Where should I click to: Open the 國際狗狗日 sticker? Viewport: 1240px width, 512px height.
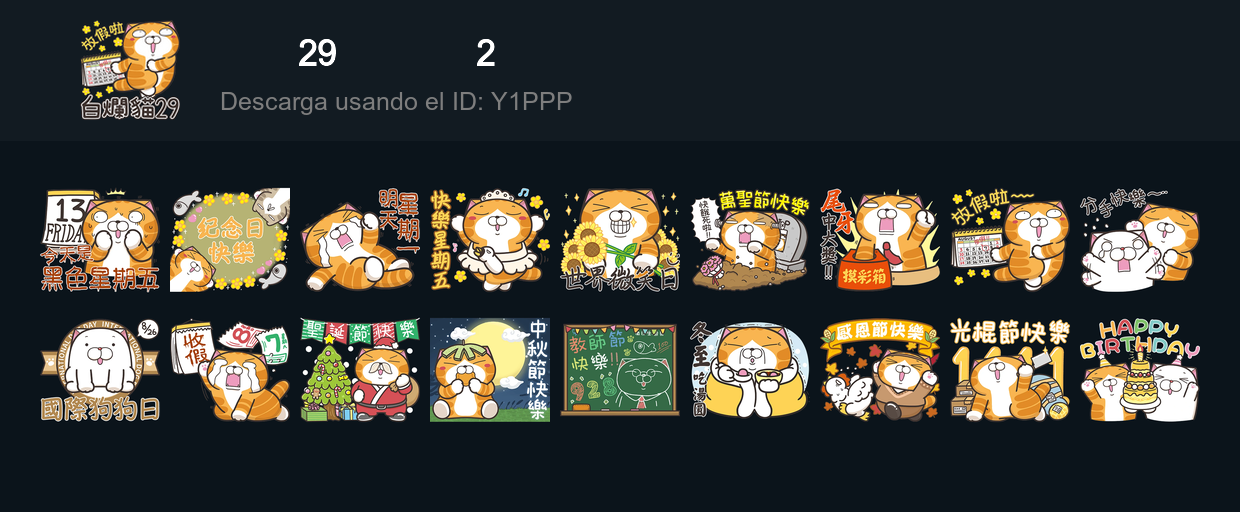point(100,370)
